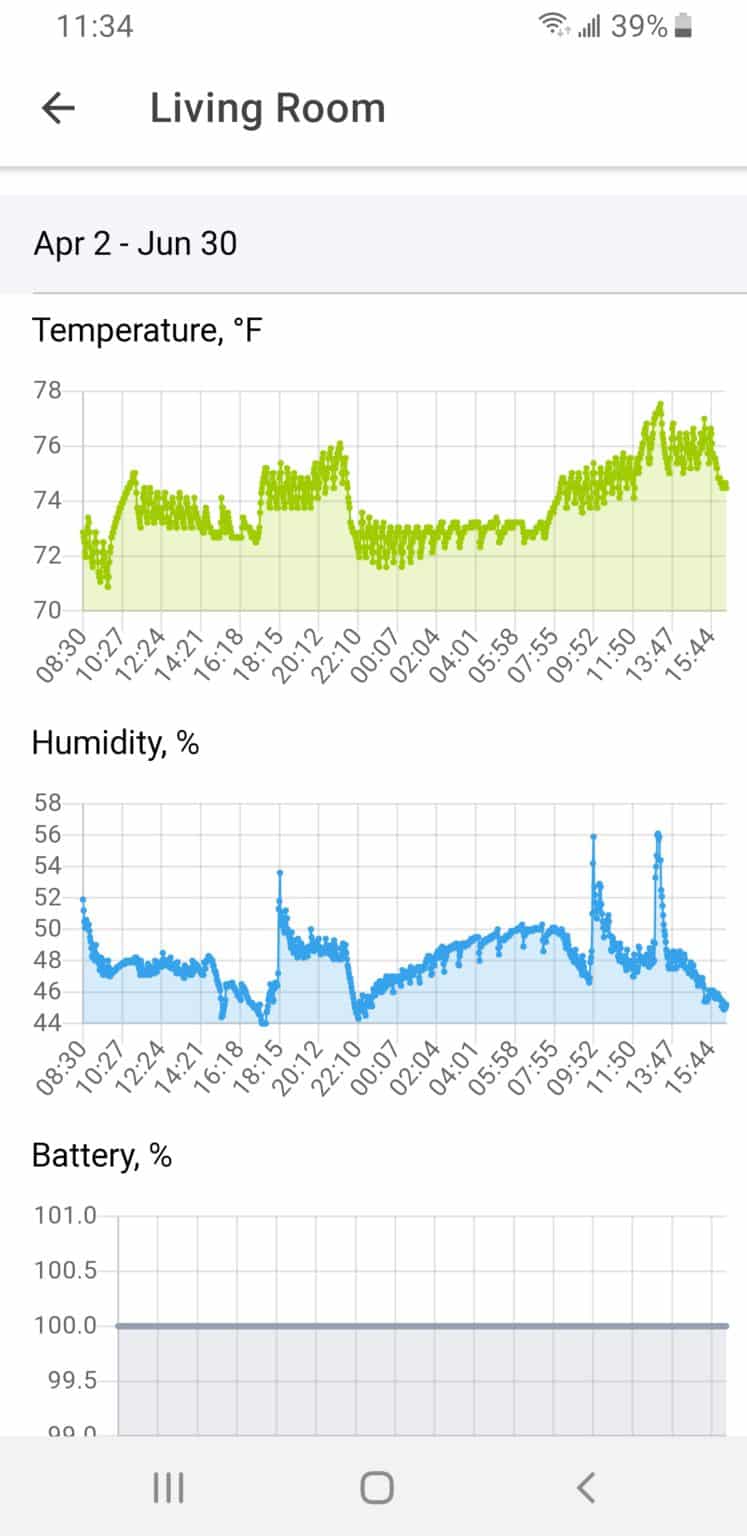
Task: Tap the Recents button in navigation bar
Action: [x=167, y=1487]
